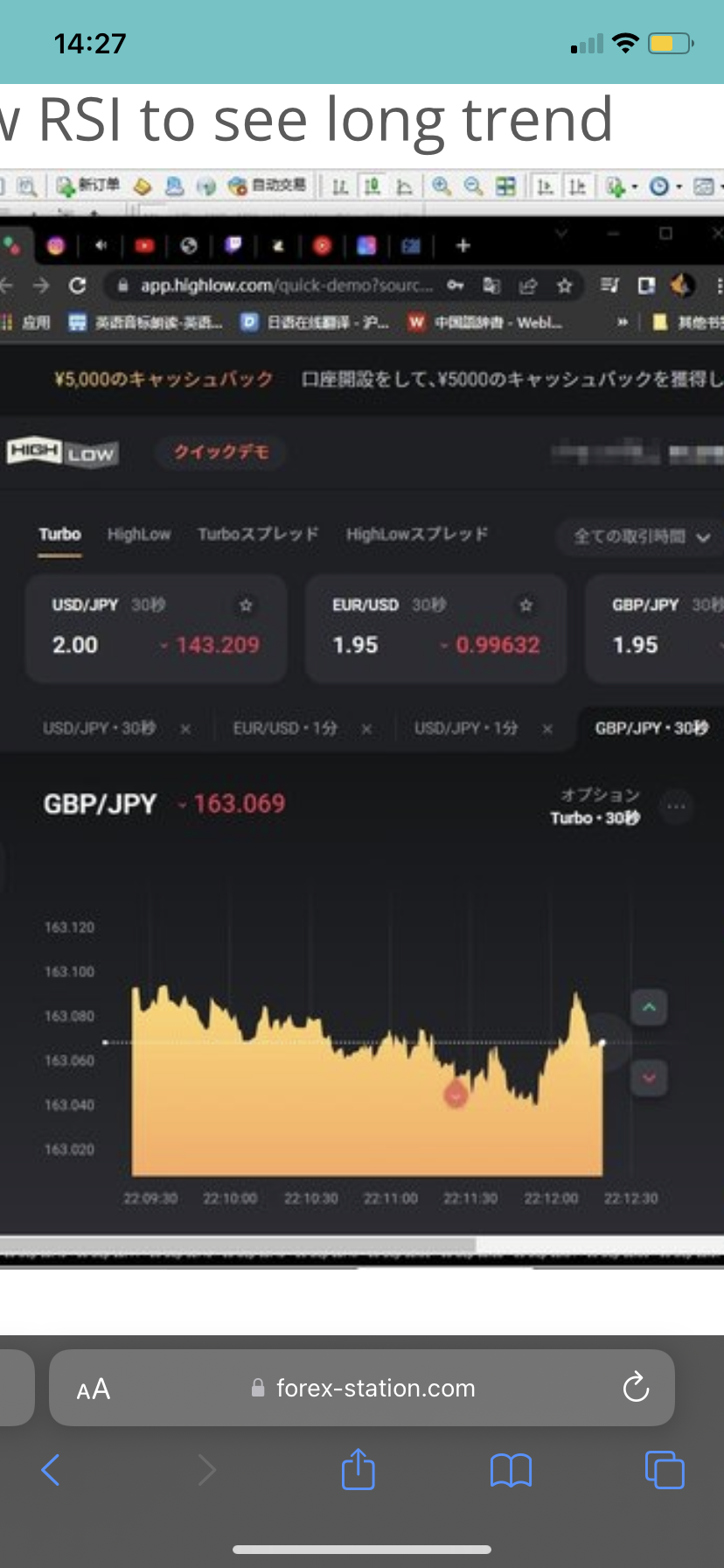724x1568 pixels.
Task: Tap the forex-station.com address bar
Action: click(x=376, y=1389)
